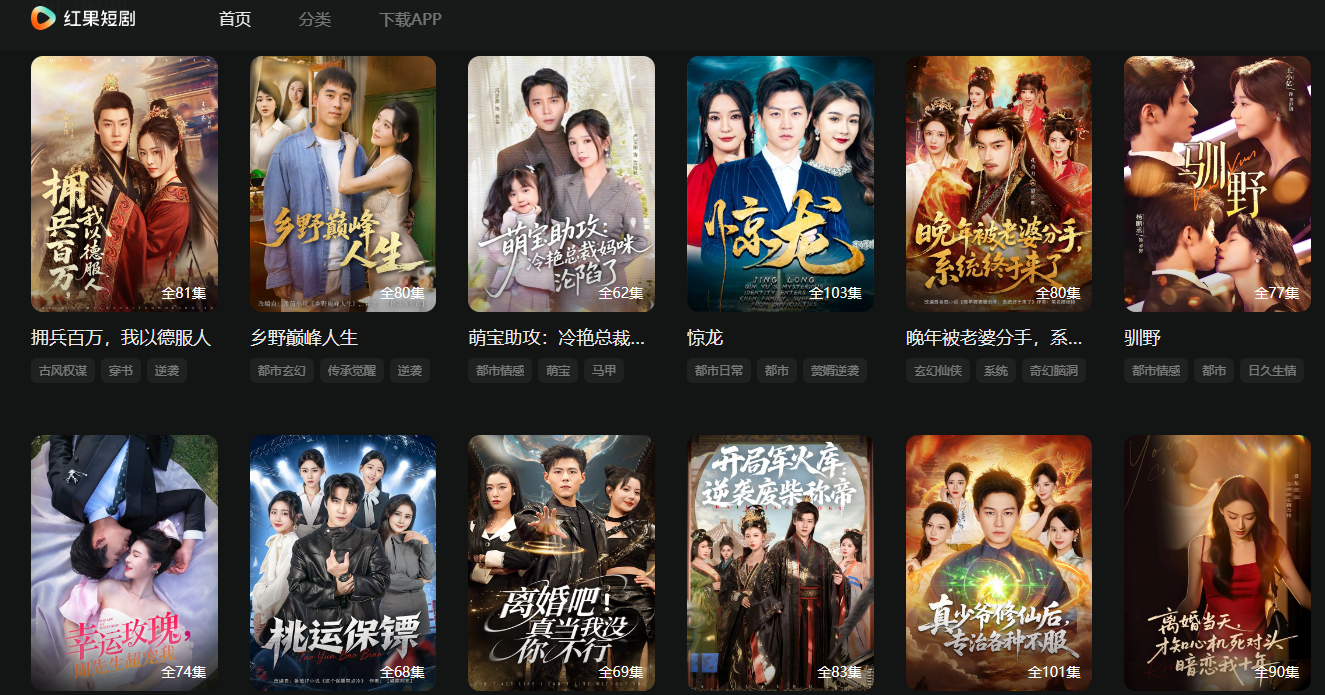Select the 玄幻仙侠 tag
The height and width of the screenshot is (695, 1325).
937,371
